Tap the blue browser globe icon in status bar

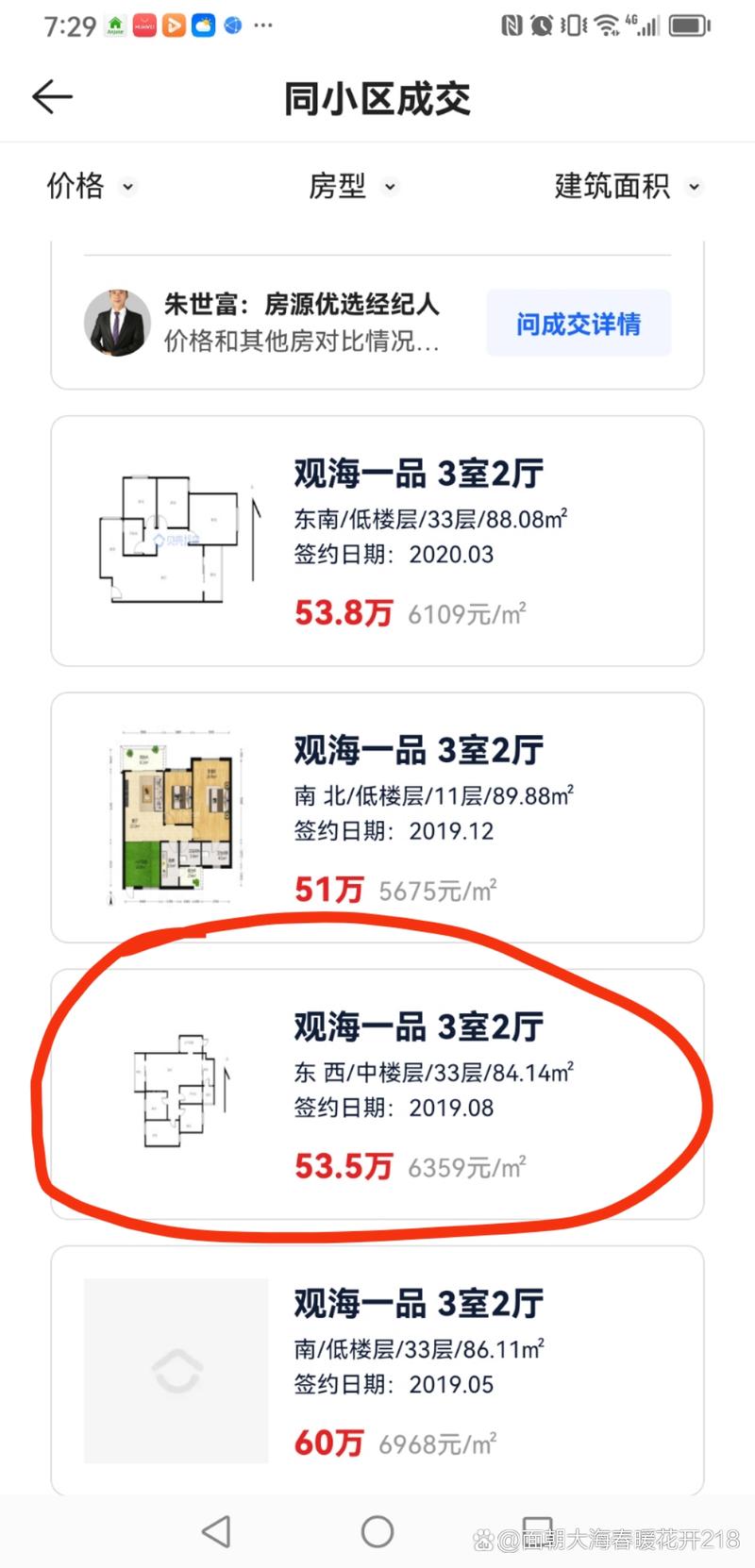click(x=233, y=25)
